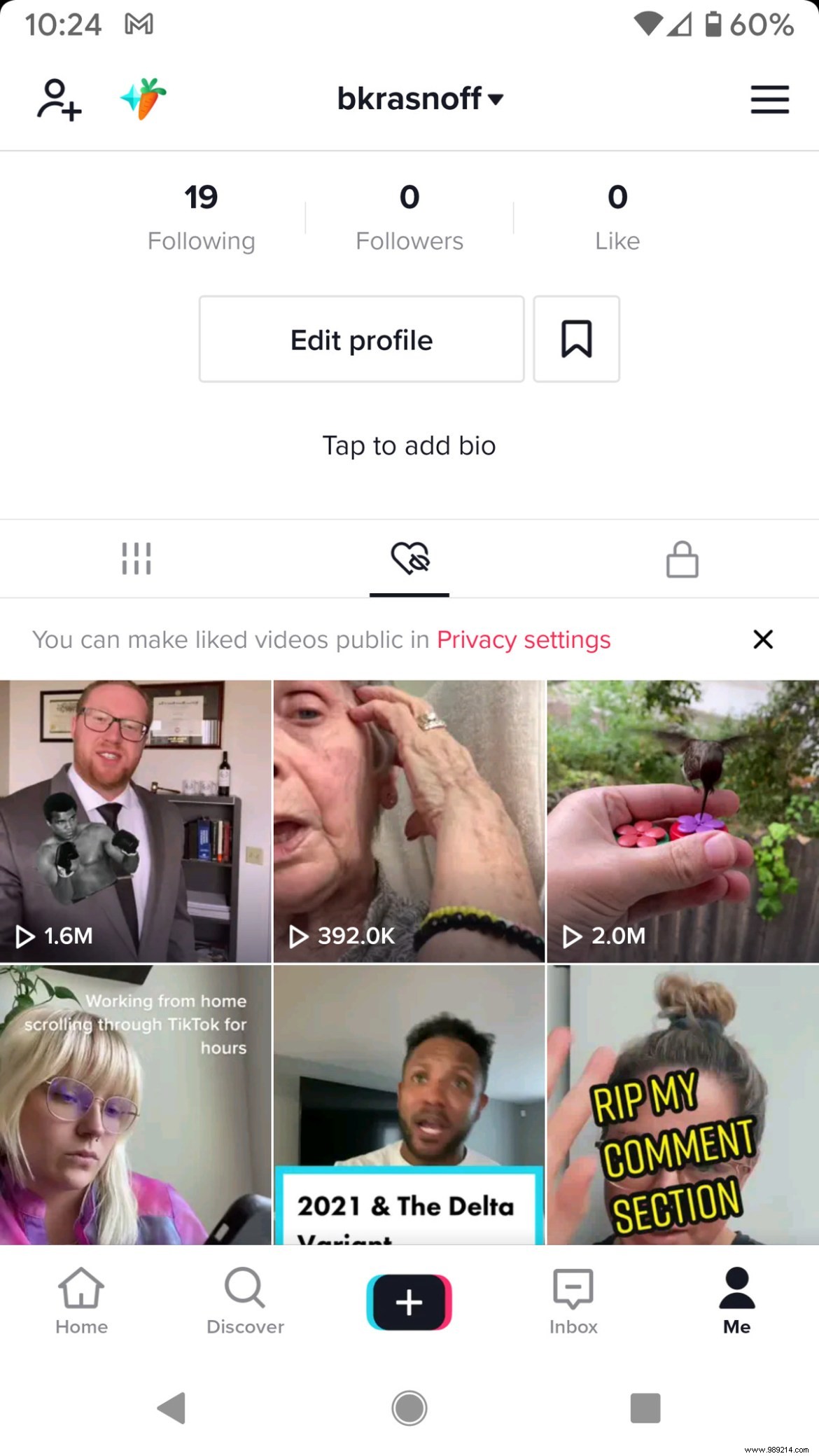Open the Inbox icon
This screenshot has width=819, height=1456.
tap(573, 1301)
